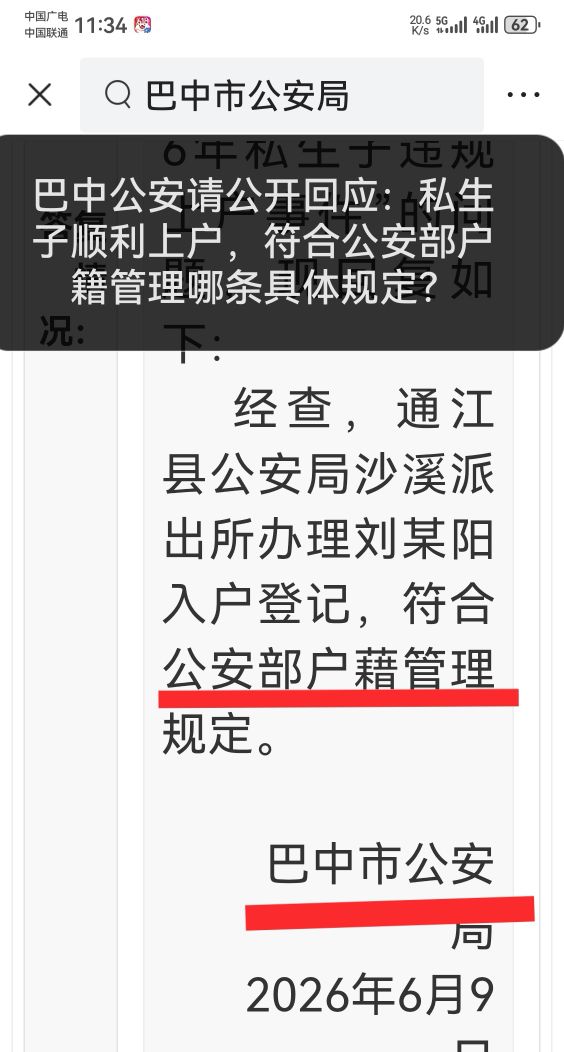This screenshot has height=1052, width=564.
Task: Open the 巴中市公安局 search box
Action: tap(282, 95)
